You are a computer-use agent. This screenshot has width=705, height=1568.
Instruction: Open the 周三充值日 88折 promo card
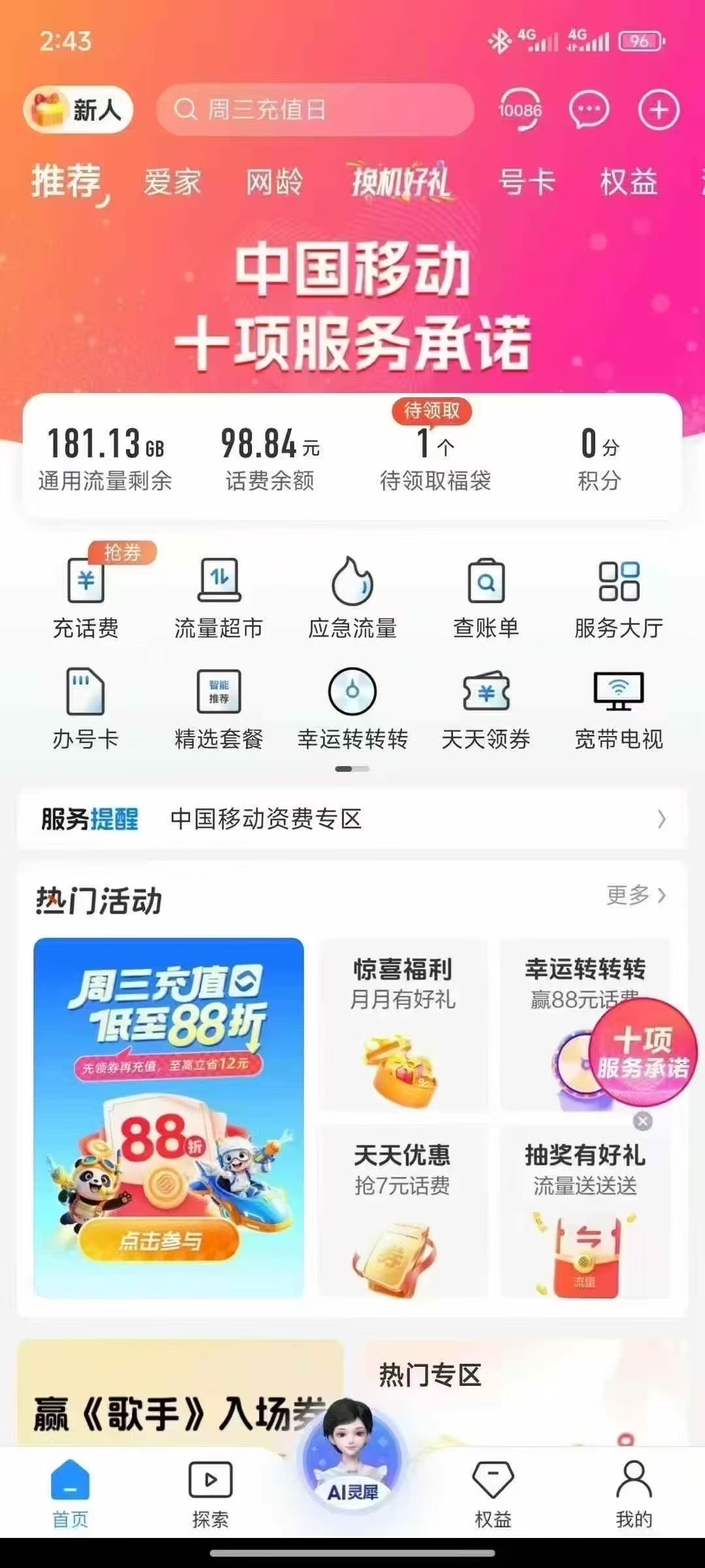[x=168, y=1117]
